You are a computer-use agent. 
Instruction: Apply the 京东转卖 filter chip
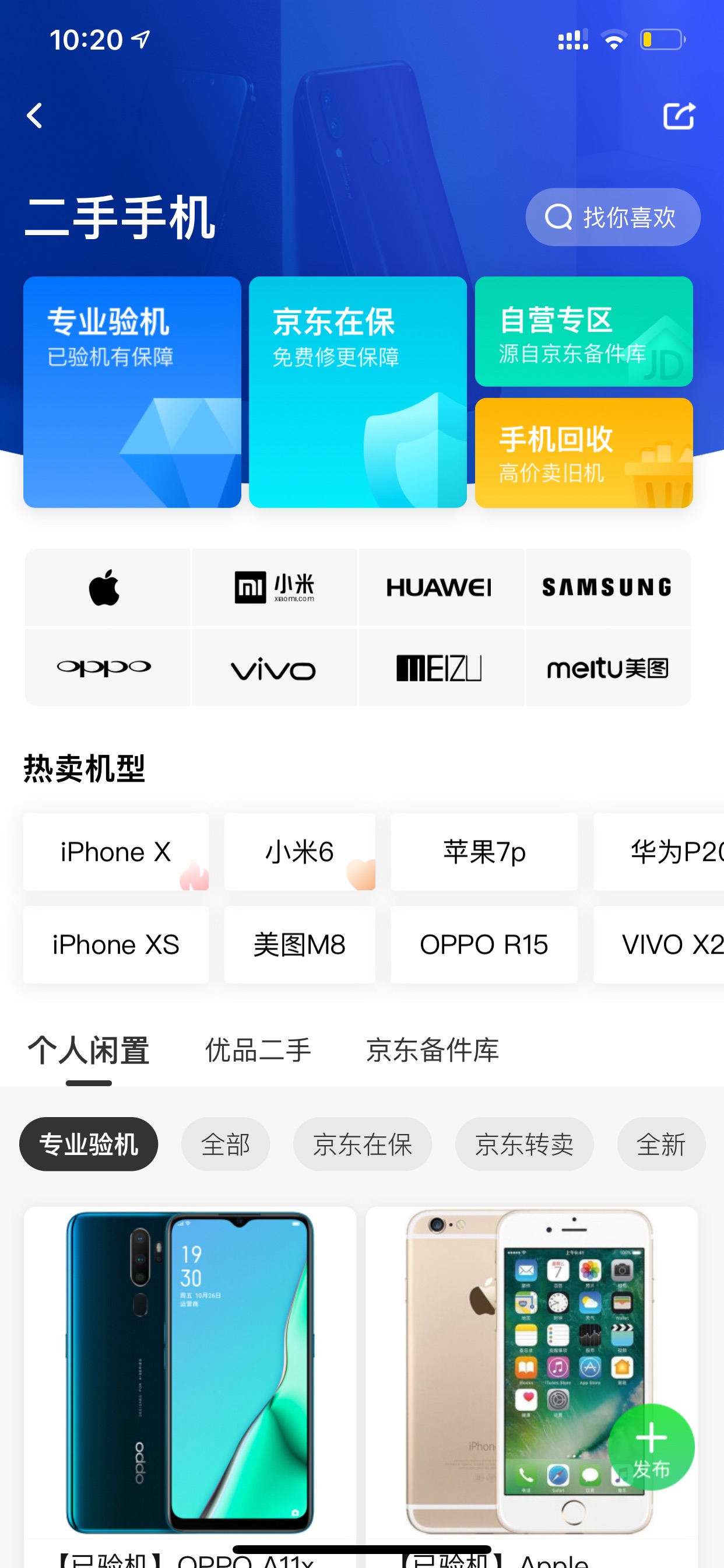pos(524,1144)
